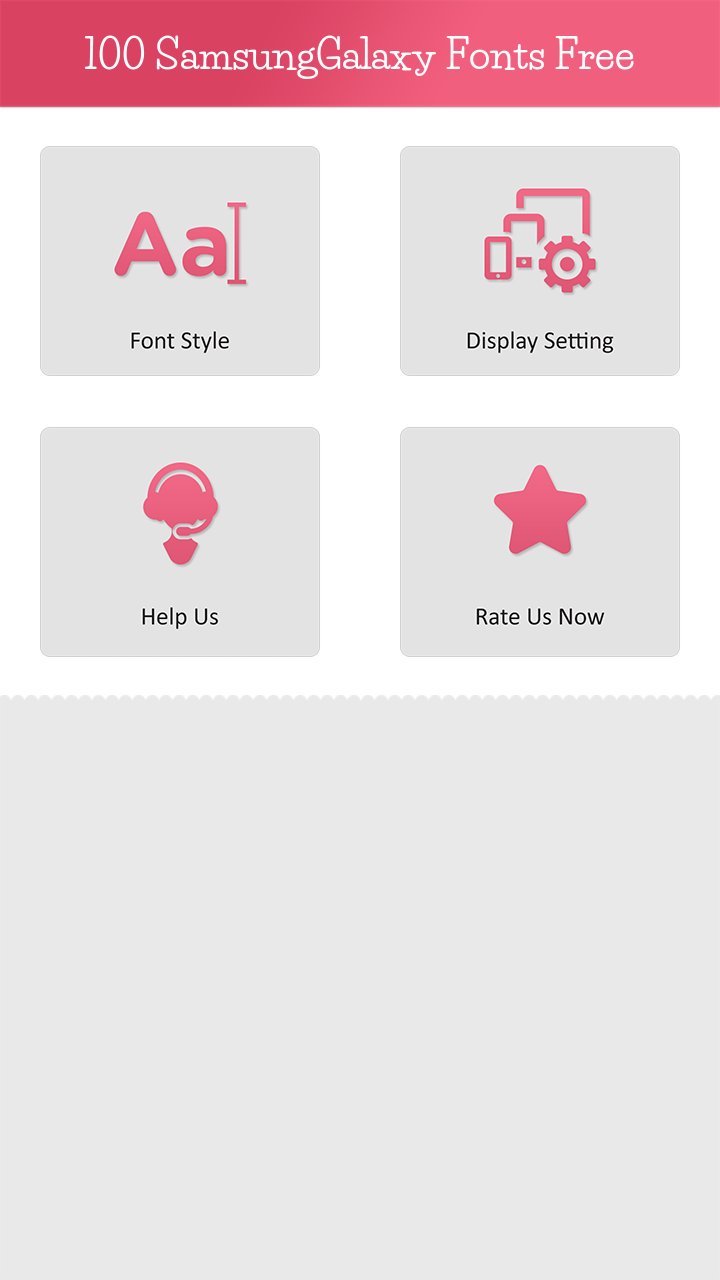
Task: Tap the pink star rating icon
Action: point(538,505)
